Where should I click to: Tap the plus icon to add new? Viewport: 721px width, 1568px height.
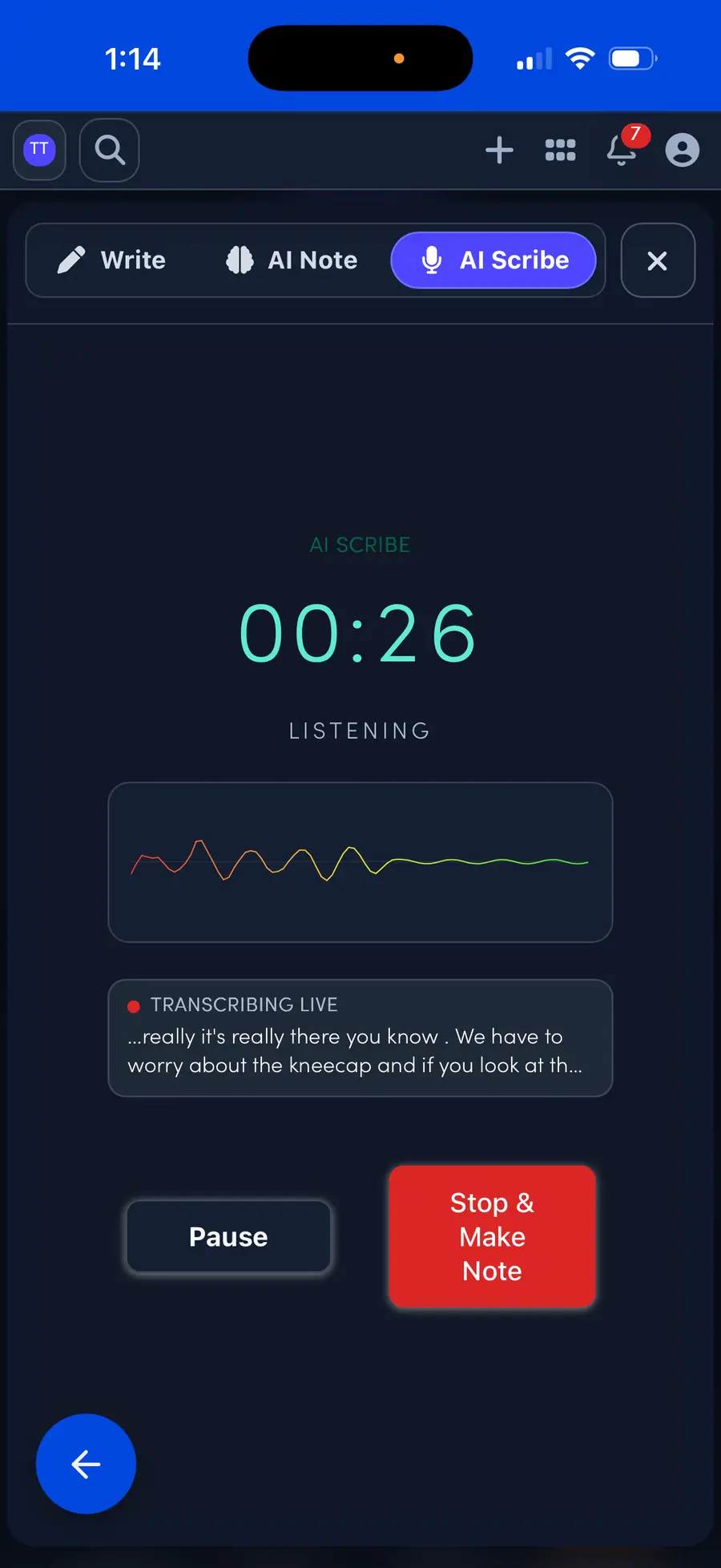(499, 150)
